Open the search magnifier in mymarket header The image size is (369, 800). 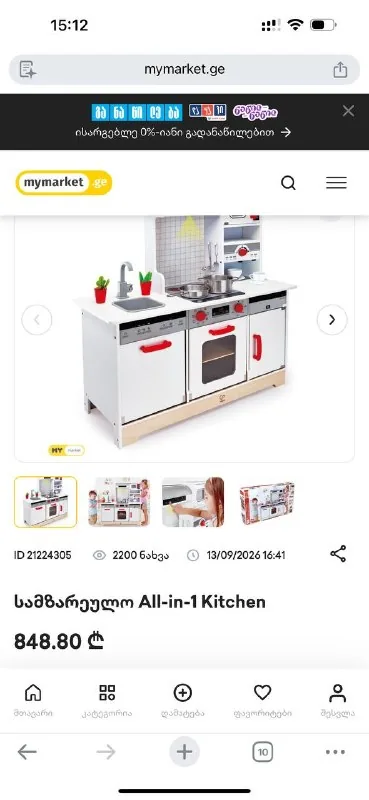(x=288, y=183)
